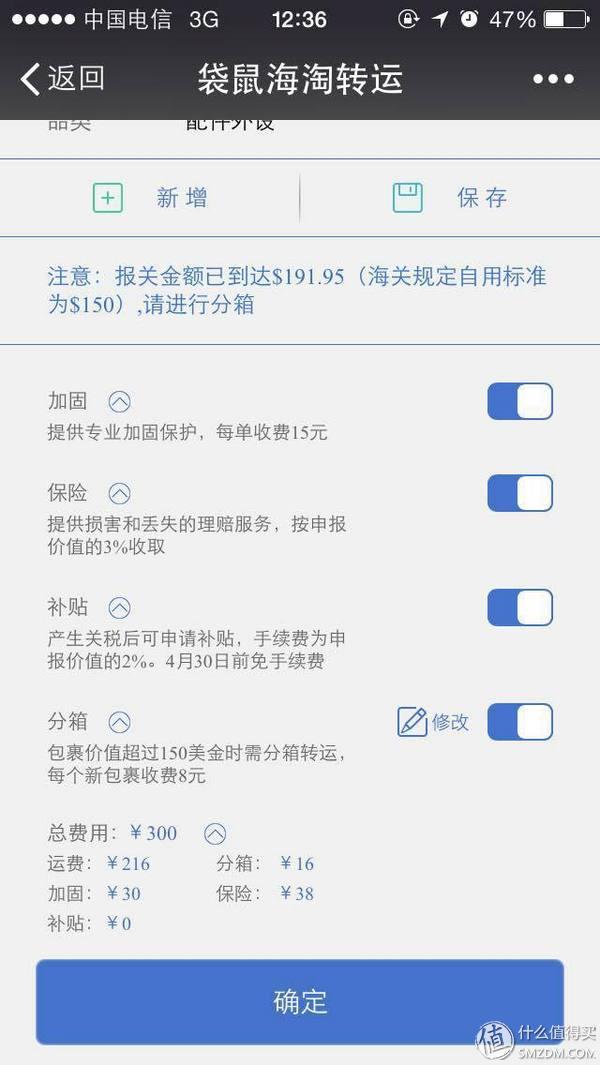Collapse the 保险 description chevron
Screen dimensions: 600x1065
pyautogui.click(x=120, y=494)
